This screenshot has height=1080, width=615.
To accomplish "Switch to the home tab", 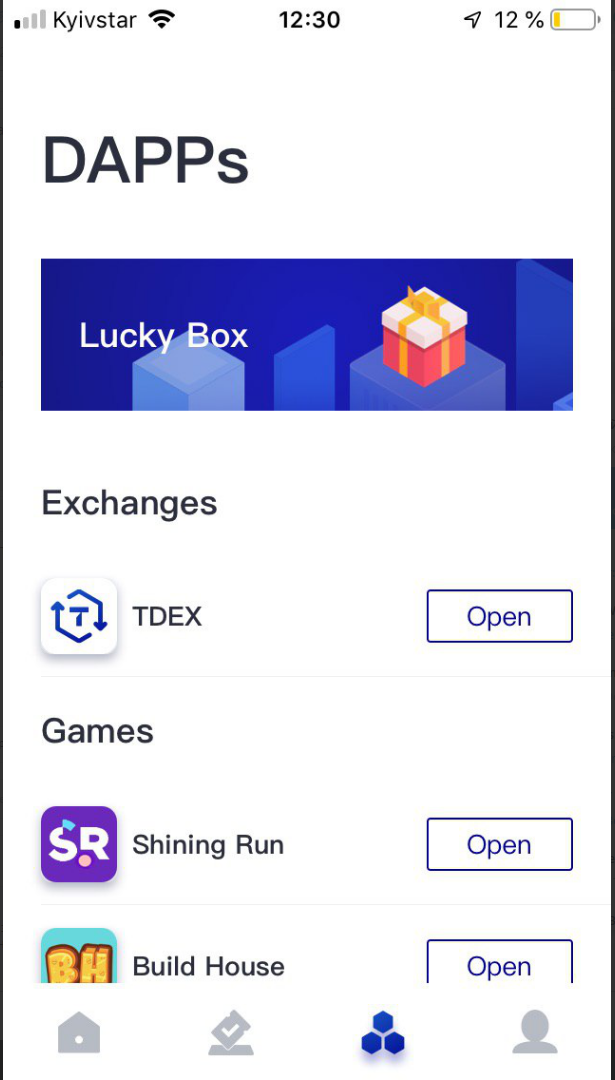I will pyautogui.click(x=79, y=1032).
